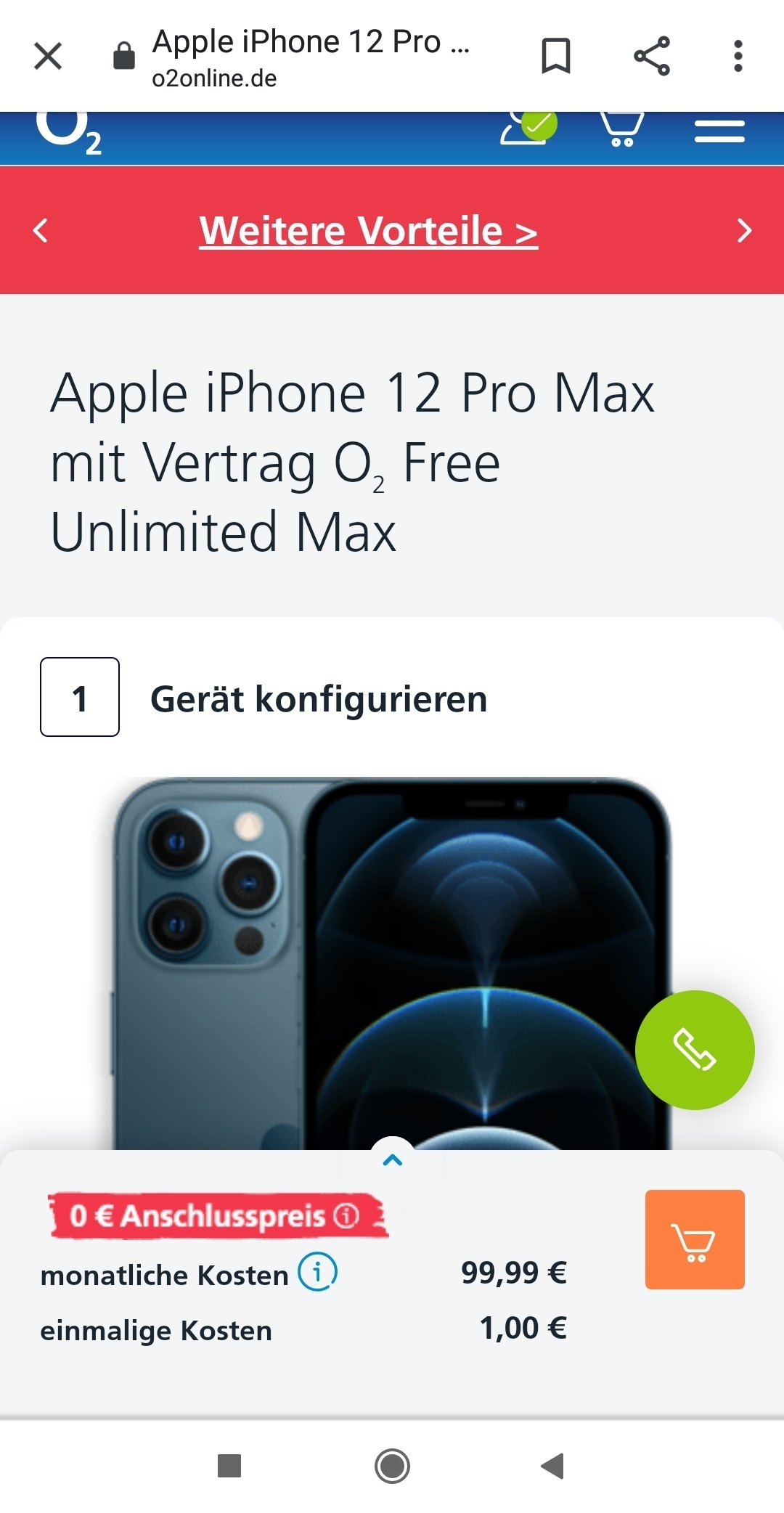Viewport: 784px width, 1513px height.
Task: Show the previous banner with left arrow
Action: pos(41,231)
